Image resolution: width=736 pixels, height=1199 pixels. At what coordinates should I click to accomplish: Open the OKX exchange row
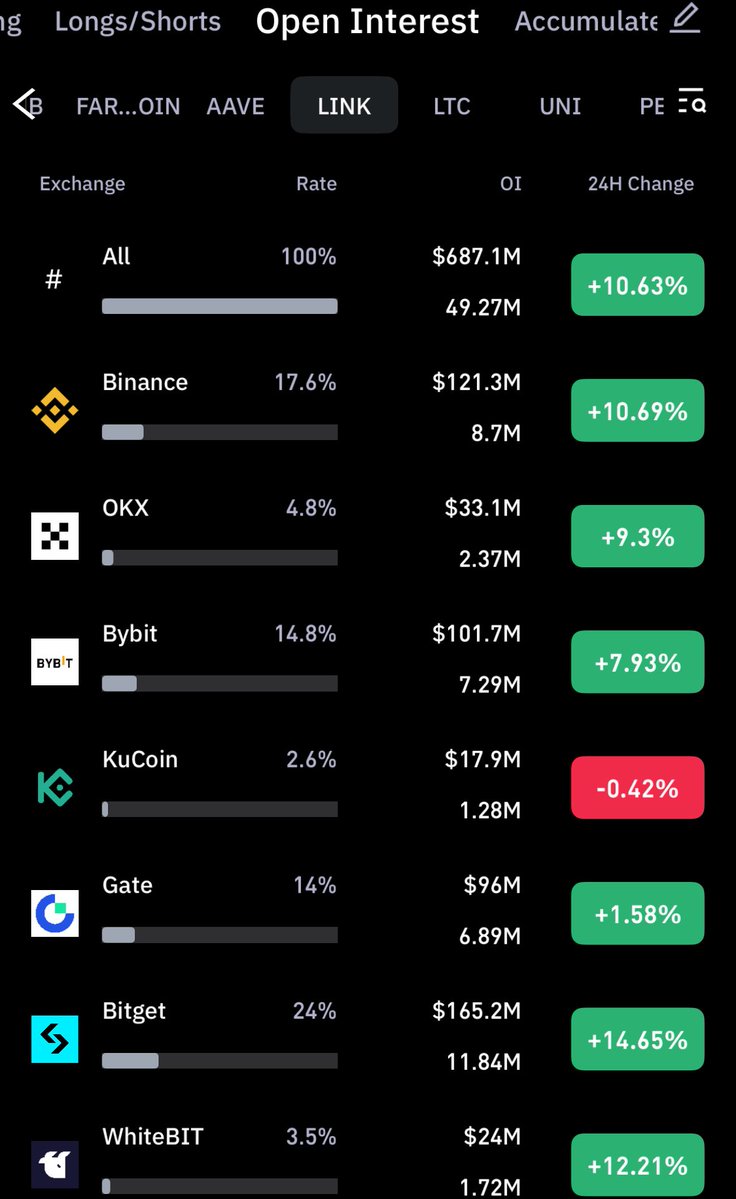(368, 536)
